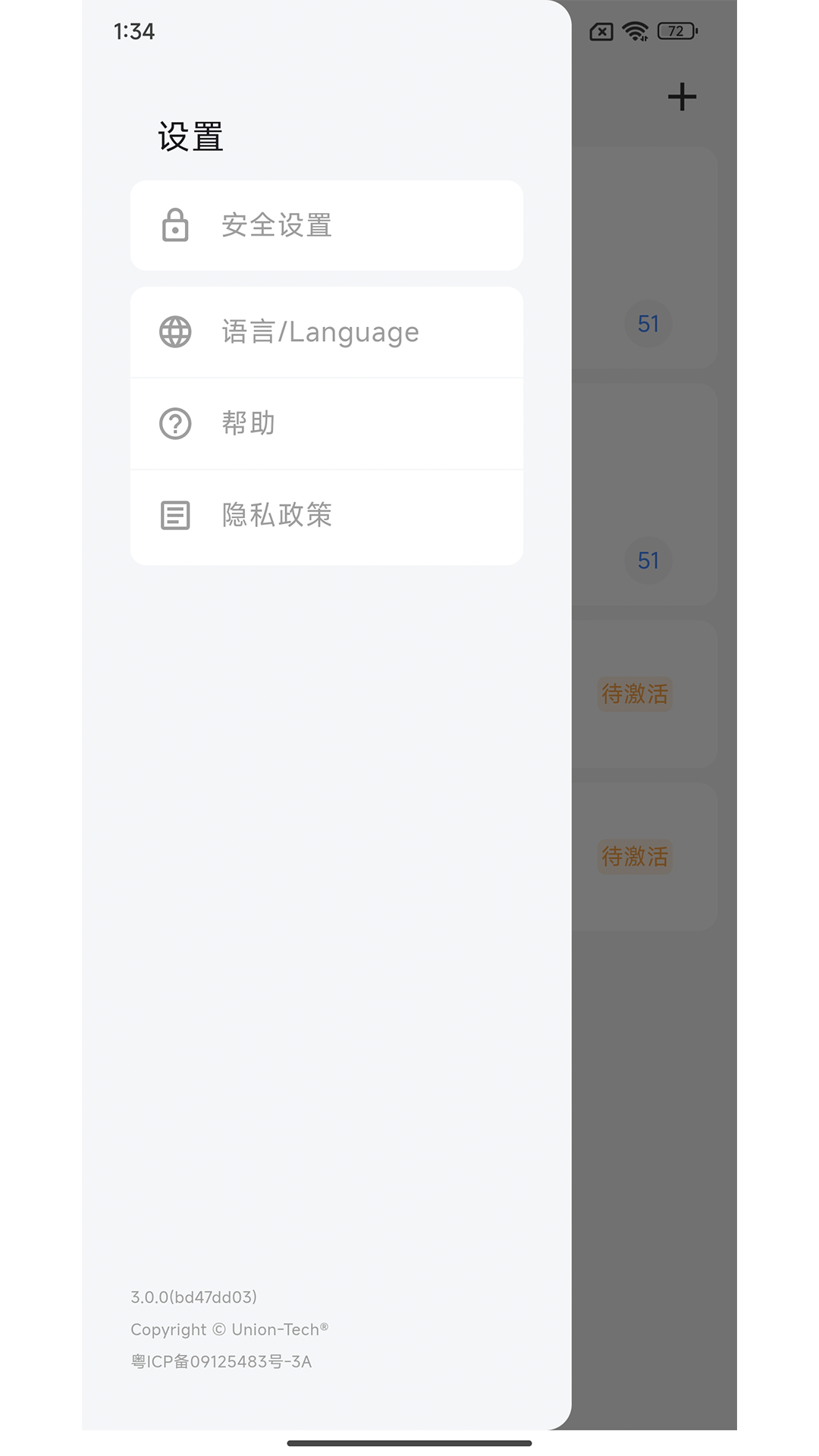
Task: Click the 设置 settings heading
Action: [190, 136]
